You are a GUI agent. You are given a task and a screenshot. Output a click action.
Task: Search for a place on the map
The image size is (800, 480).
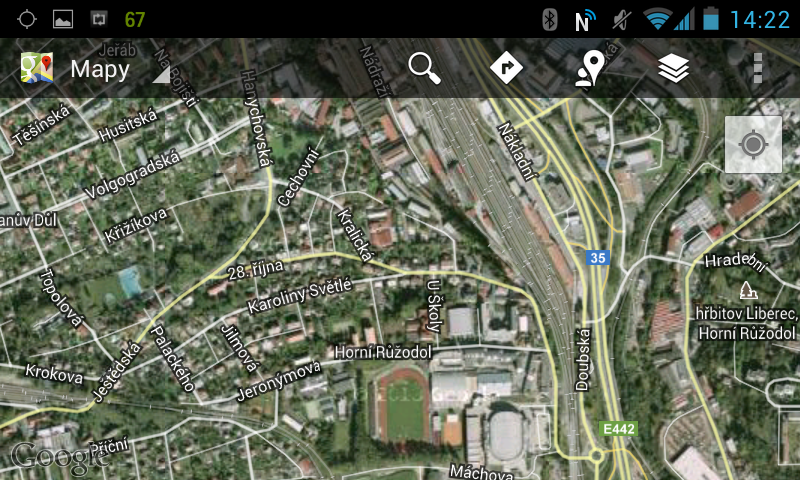(425, 68)
